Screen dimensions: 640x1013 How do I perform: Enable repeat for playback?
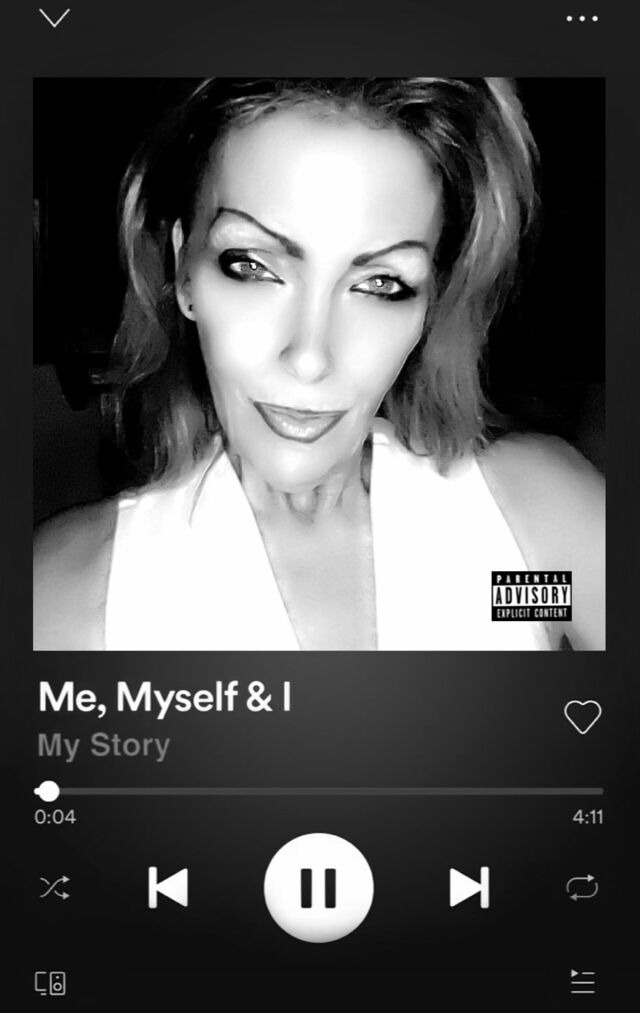(581, 887)
